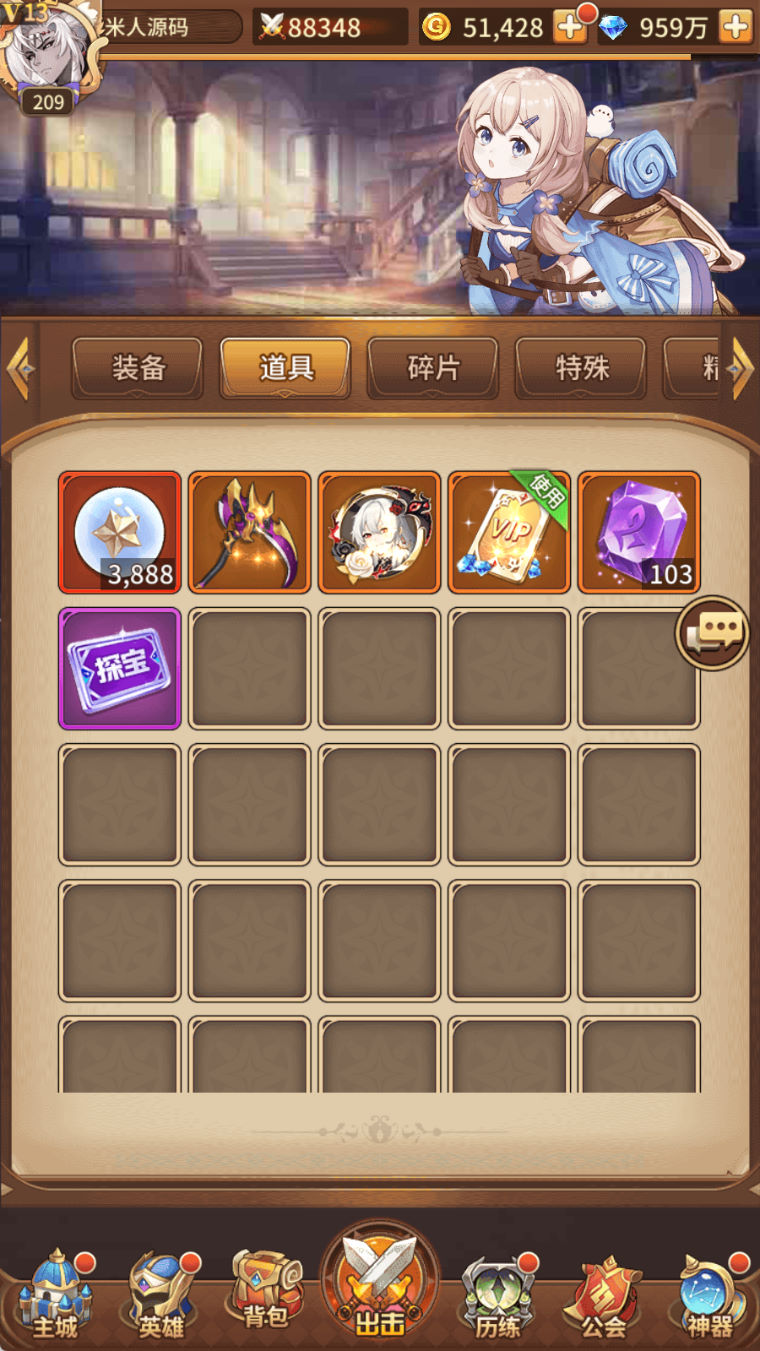Switch to the 碎片 tab
The height and width of the screenshot is (1351, 760).
click(433, 368)
